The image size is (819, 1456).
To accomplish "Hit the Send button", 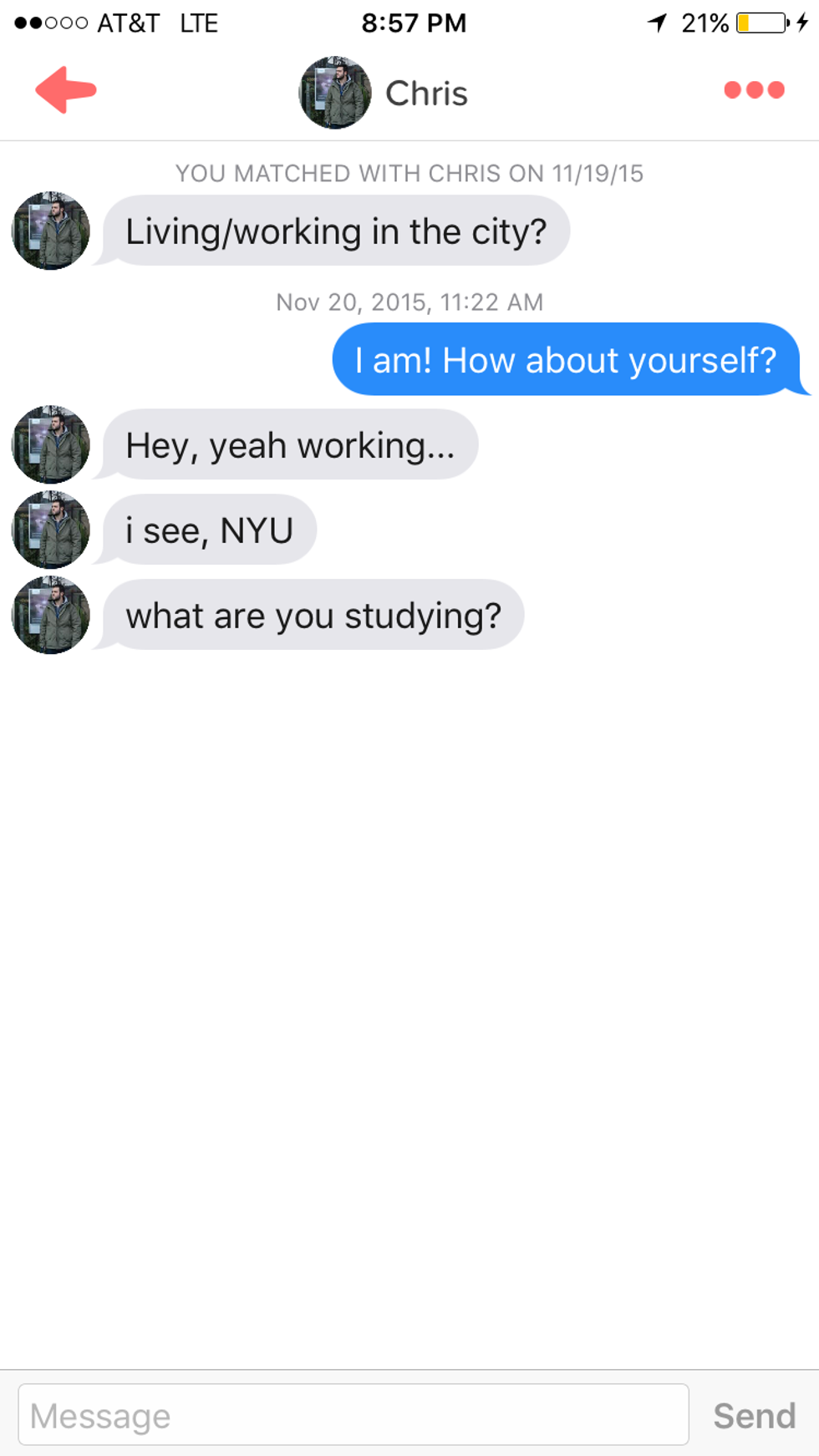I will click(754, 1416).
